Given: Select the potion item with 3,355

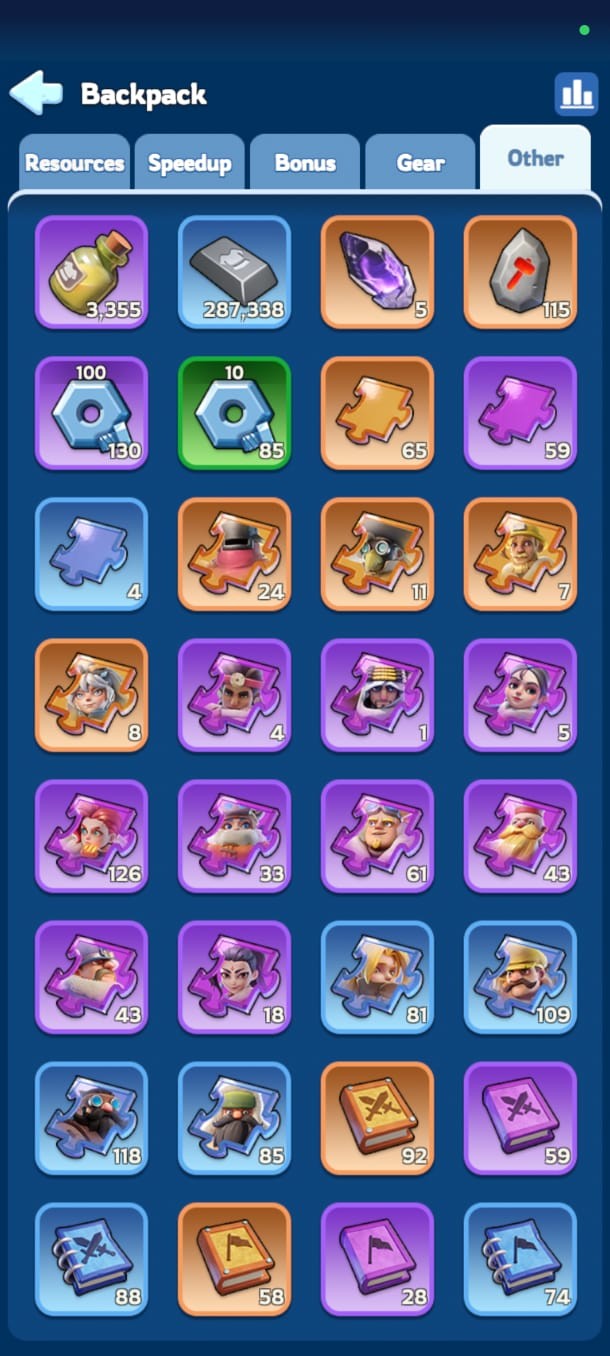Looking at the screenshot, I should coord(91,272).
